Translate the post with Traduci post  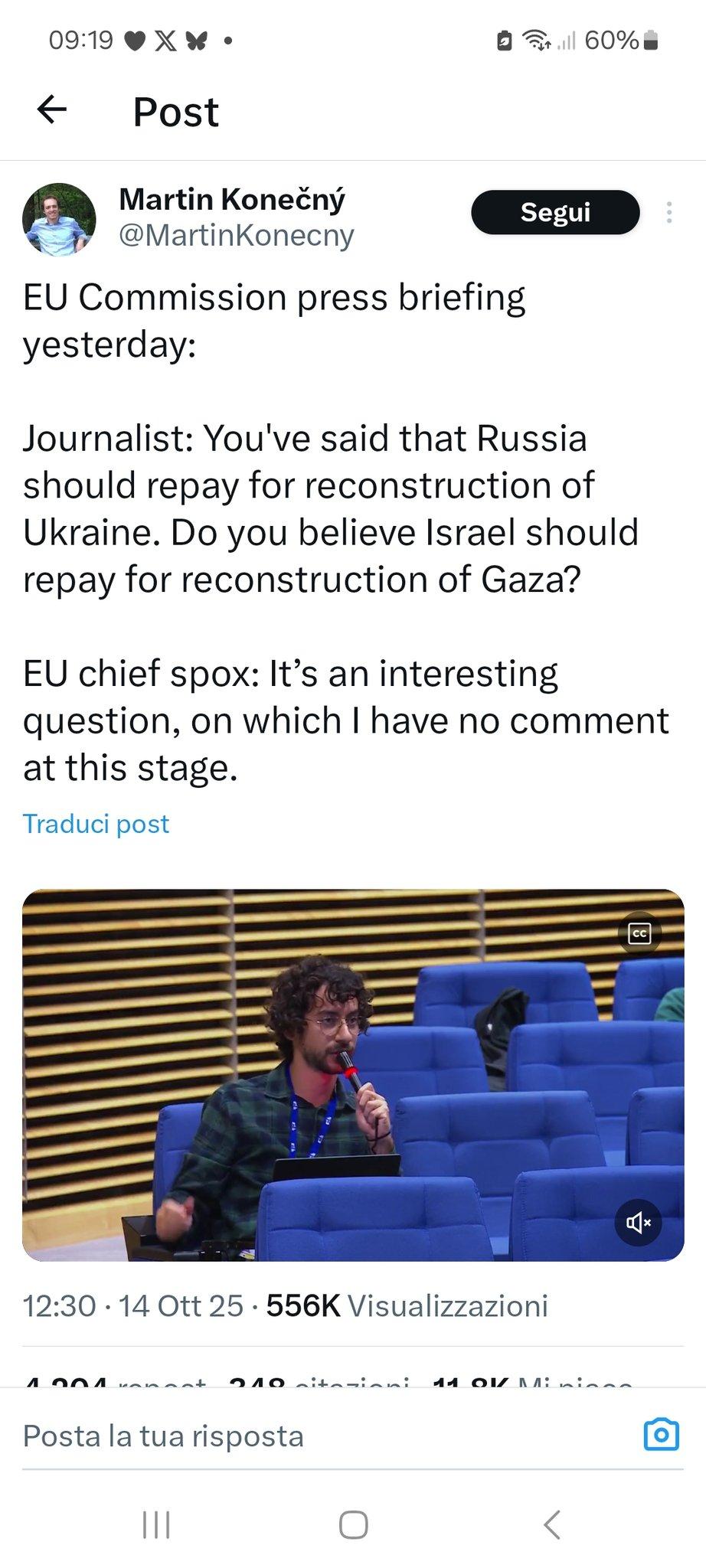pyautogui.click(x=96, y=824)
